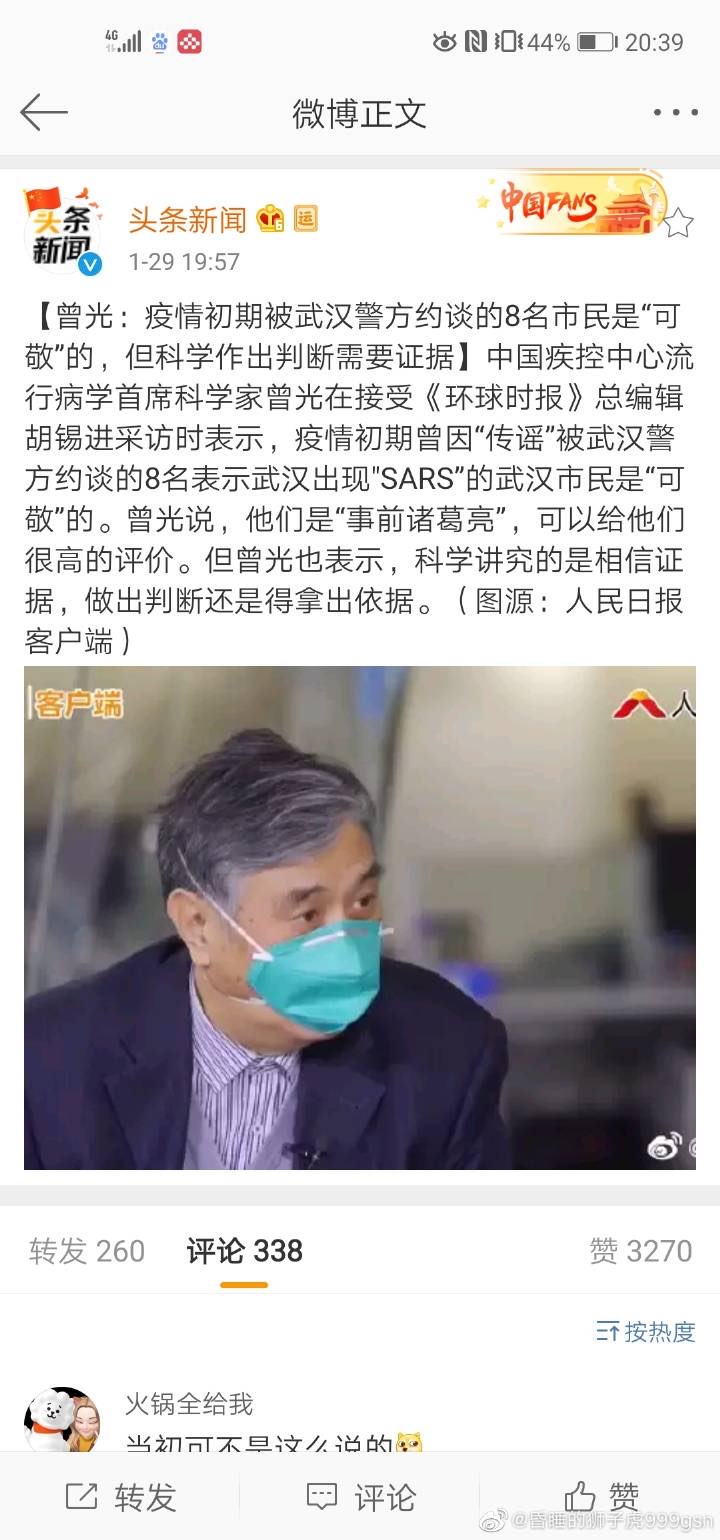Like the post with bottom 赞 button
Image resolution: width=720 pixels, height=1540 pixels.
coord(601,1496)
